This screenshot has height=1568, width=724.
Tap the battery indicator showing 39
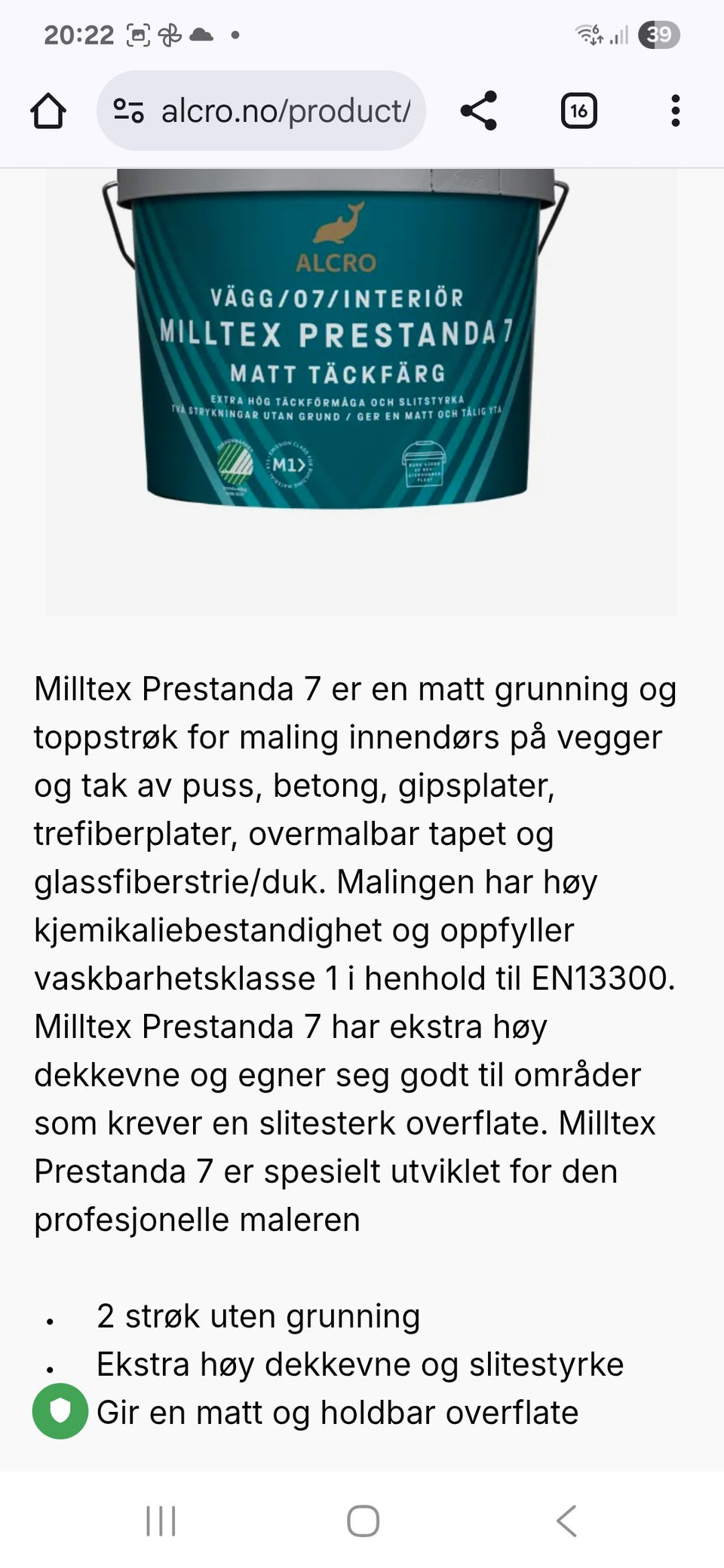tap(660, 33)
